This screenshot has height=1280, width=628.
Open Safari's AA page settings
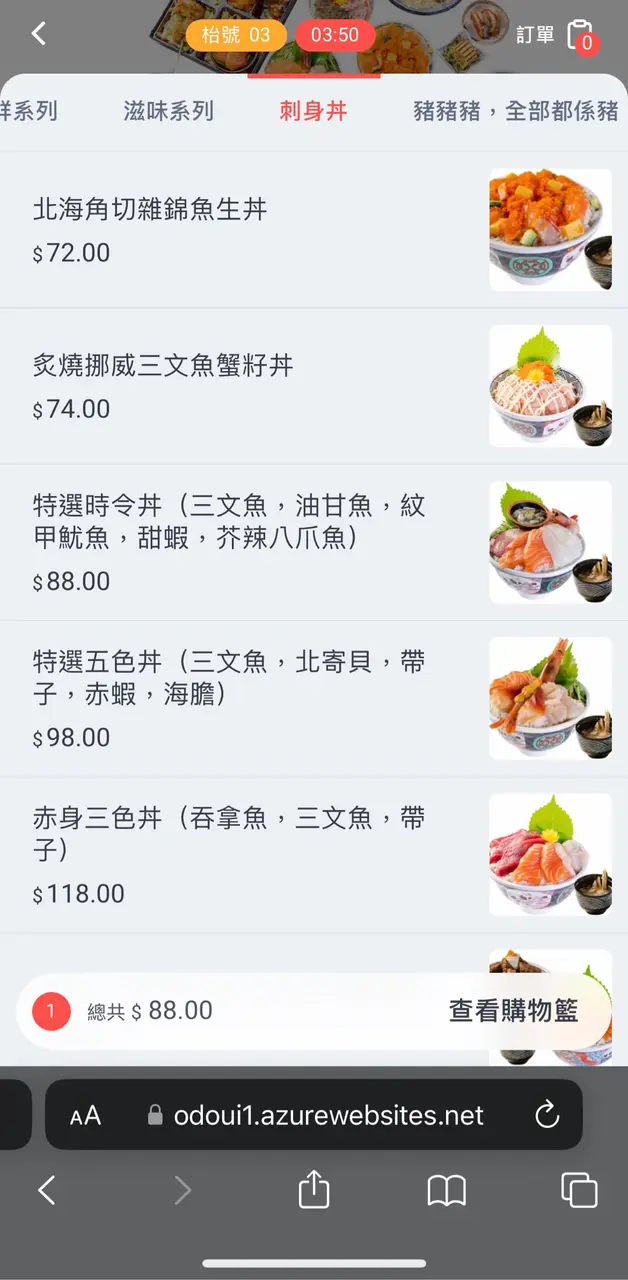click(86, 1116)
